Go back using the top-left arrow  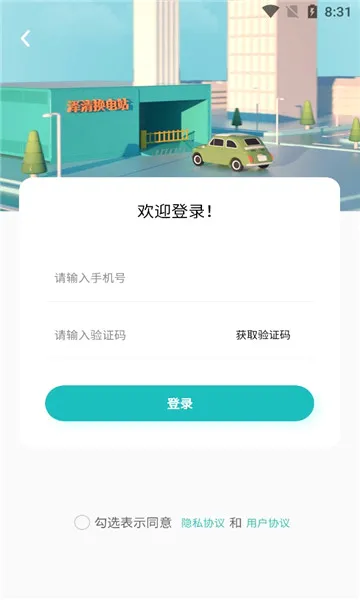25,39
